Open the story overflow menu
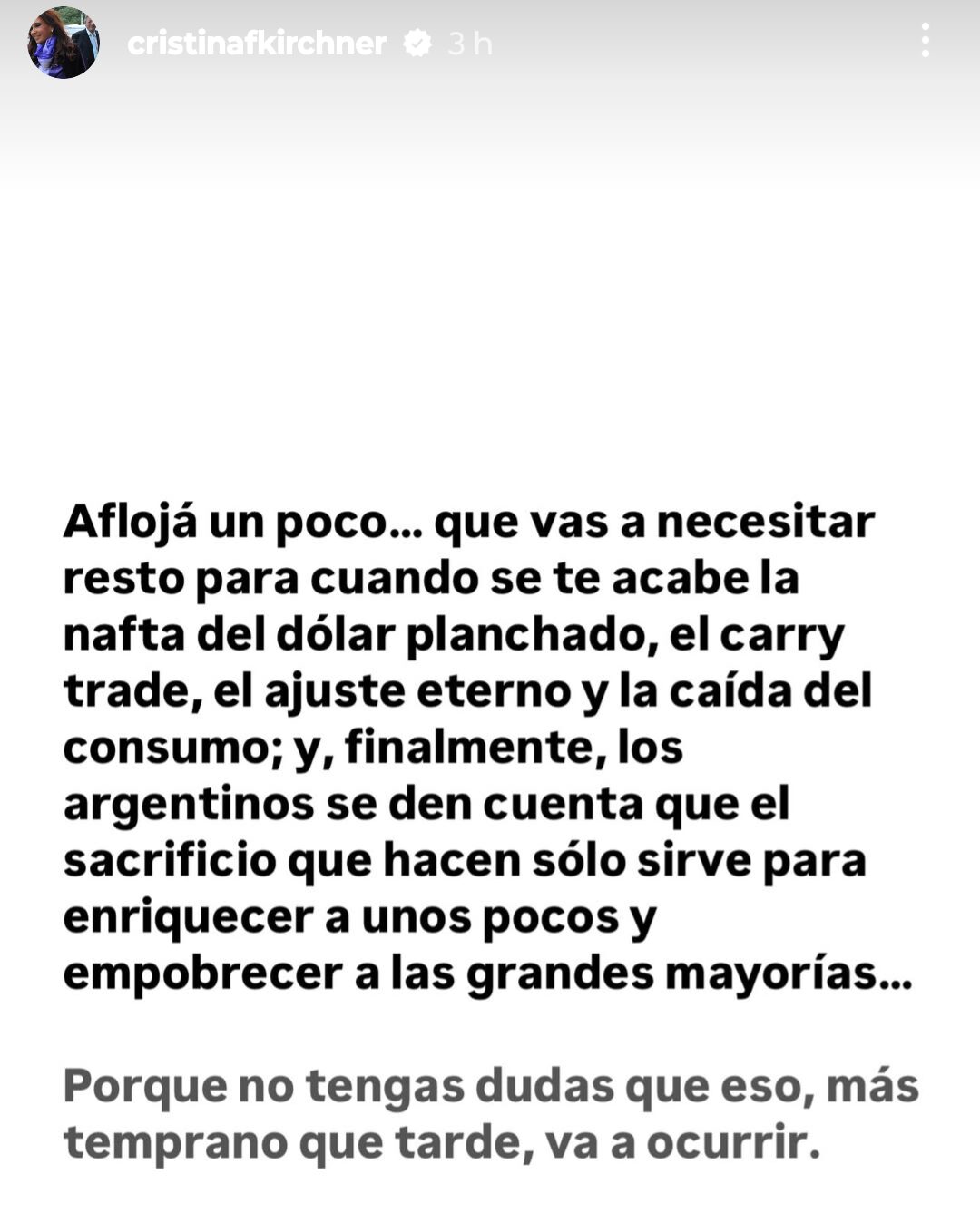This screenshot has width=980, height=1213. 925,41
